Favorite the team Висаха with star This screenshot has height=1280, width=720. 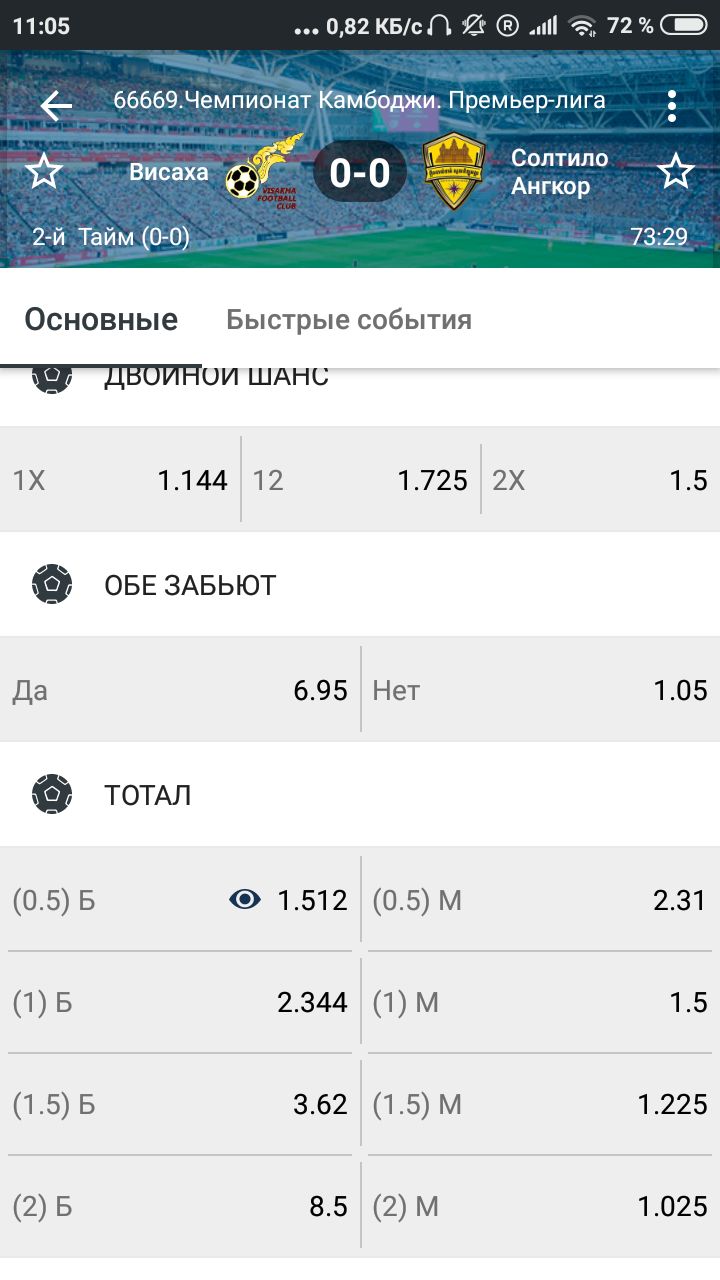pyautogui.click(x=43, y=172)
